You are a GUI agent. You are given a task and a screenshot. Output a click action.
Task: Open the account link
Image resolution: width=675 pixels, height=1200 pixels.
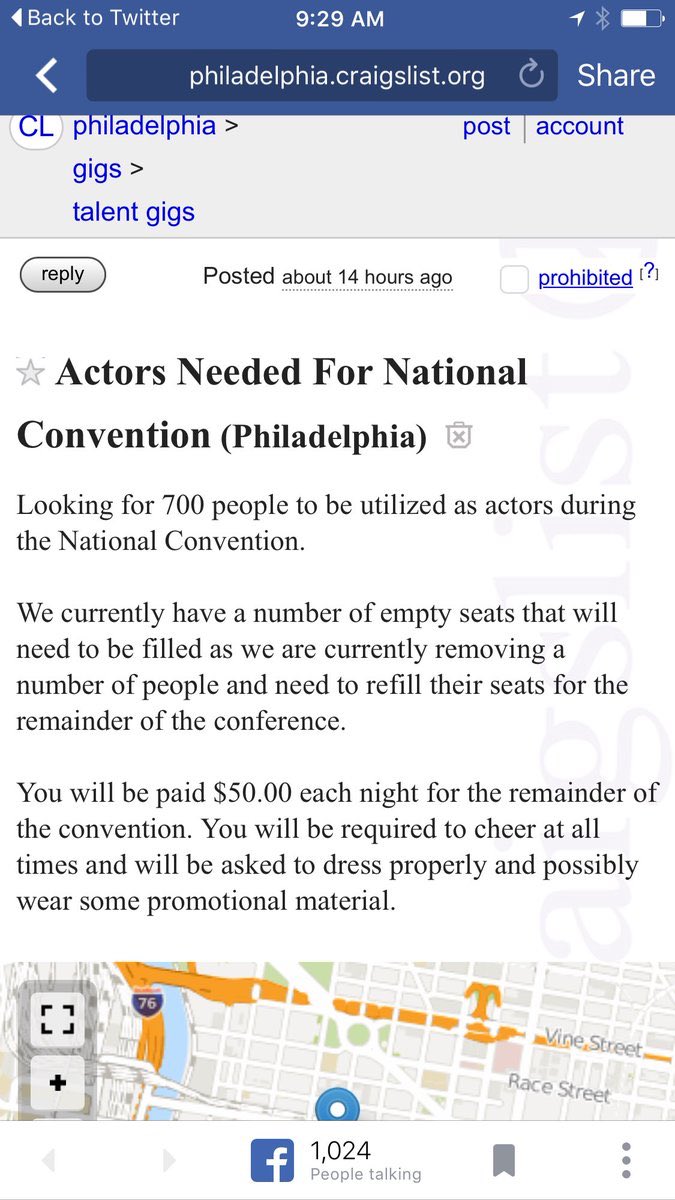click(x=579, y=127)
